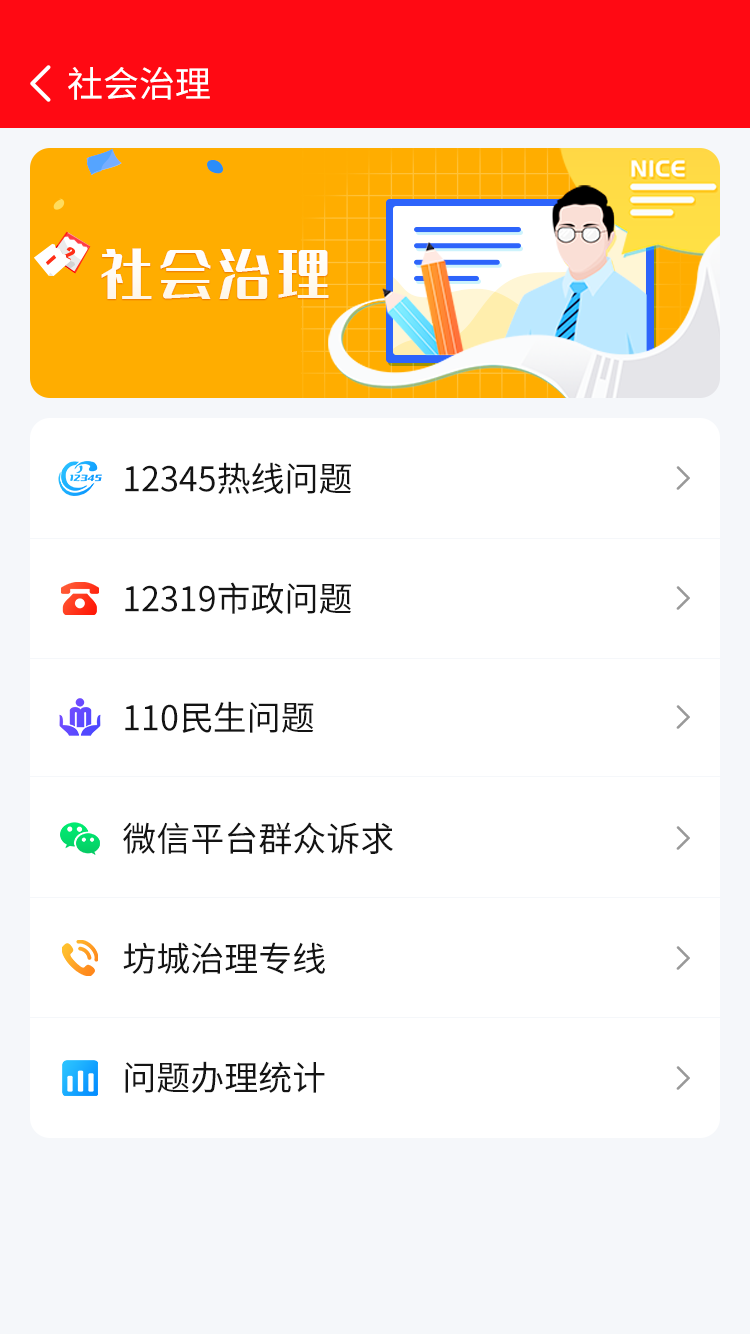
Task: Tap the 12345 hotline logo icon
Action: point(80,478)
